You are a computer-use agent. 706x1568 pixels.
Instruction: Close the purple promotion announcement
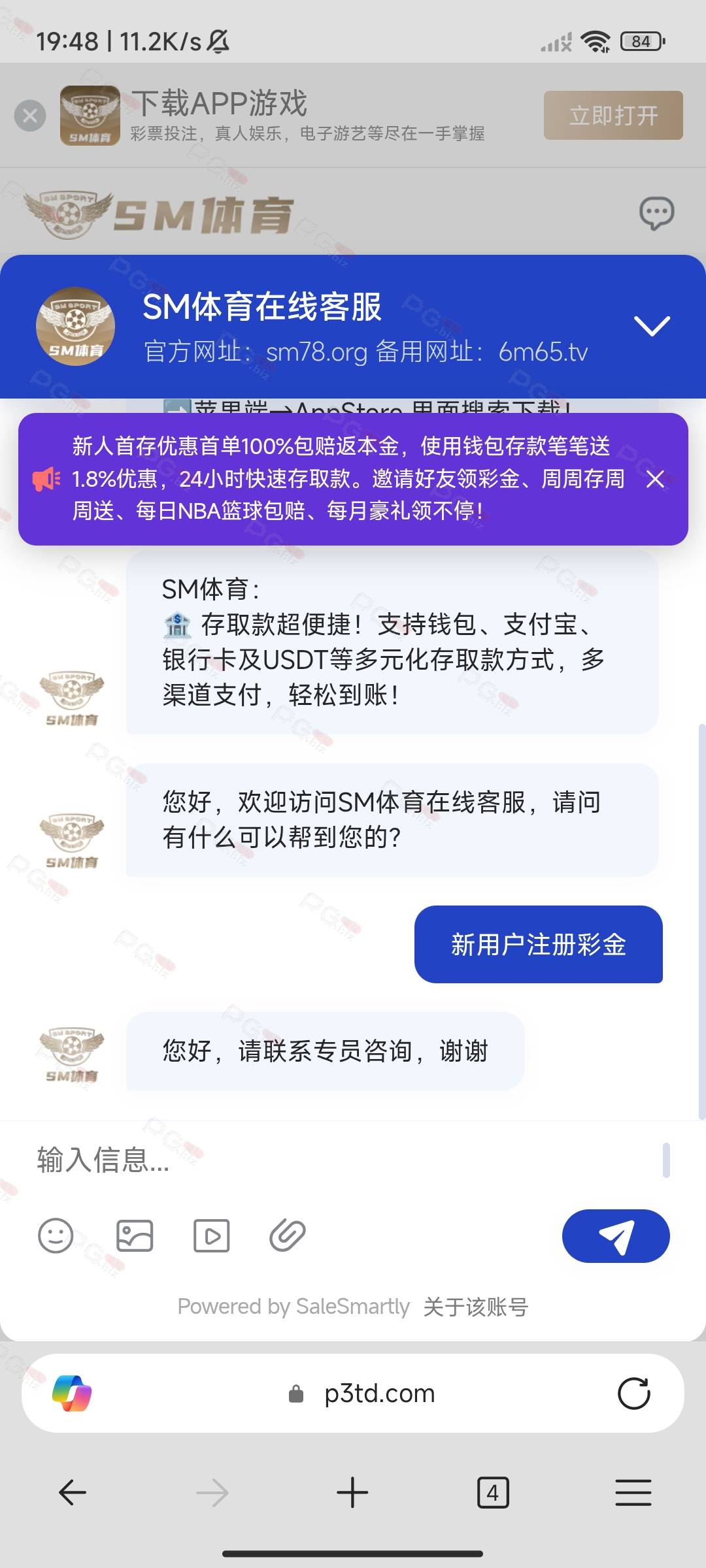click(655, 479)
